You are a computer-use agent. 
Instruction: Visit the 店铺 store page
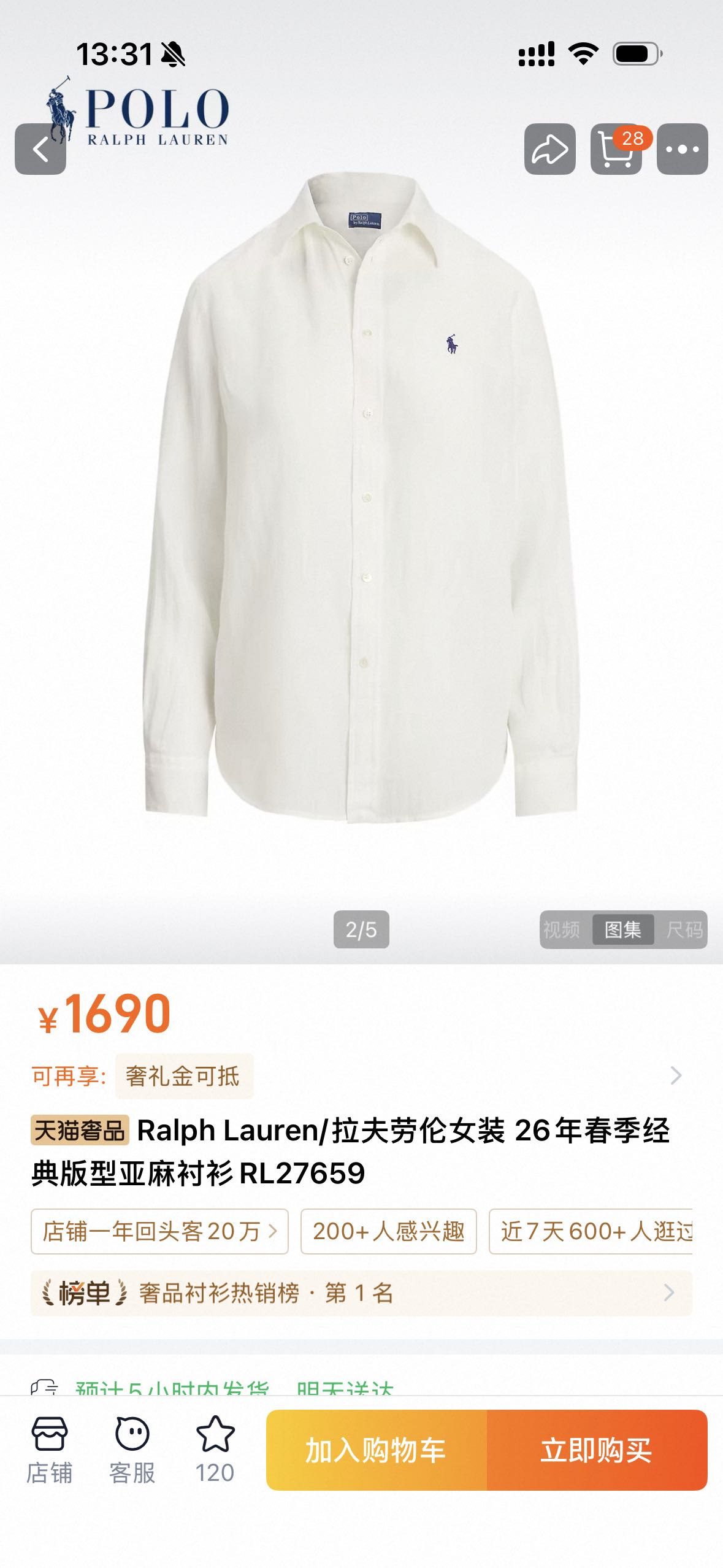(49, 1450)
